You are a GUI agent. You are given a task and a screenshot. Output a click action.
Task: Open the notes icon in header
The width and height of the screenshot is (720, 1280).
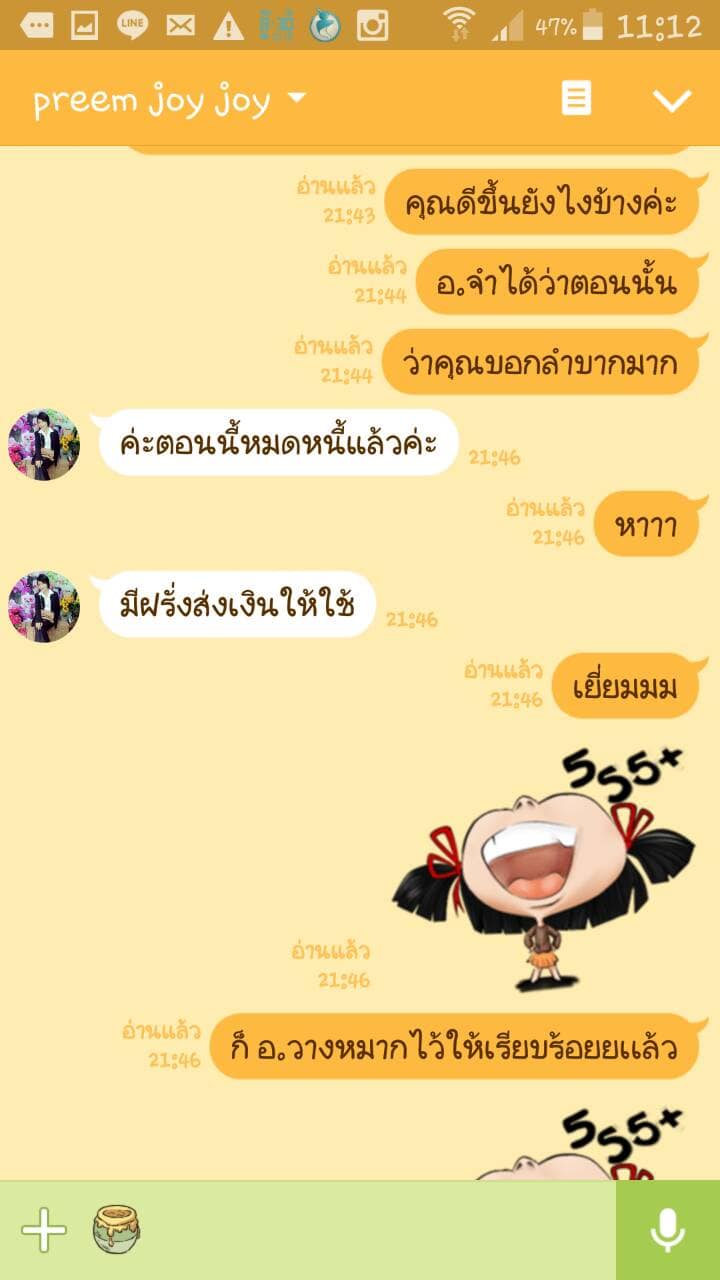576,99
